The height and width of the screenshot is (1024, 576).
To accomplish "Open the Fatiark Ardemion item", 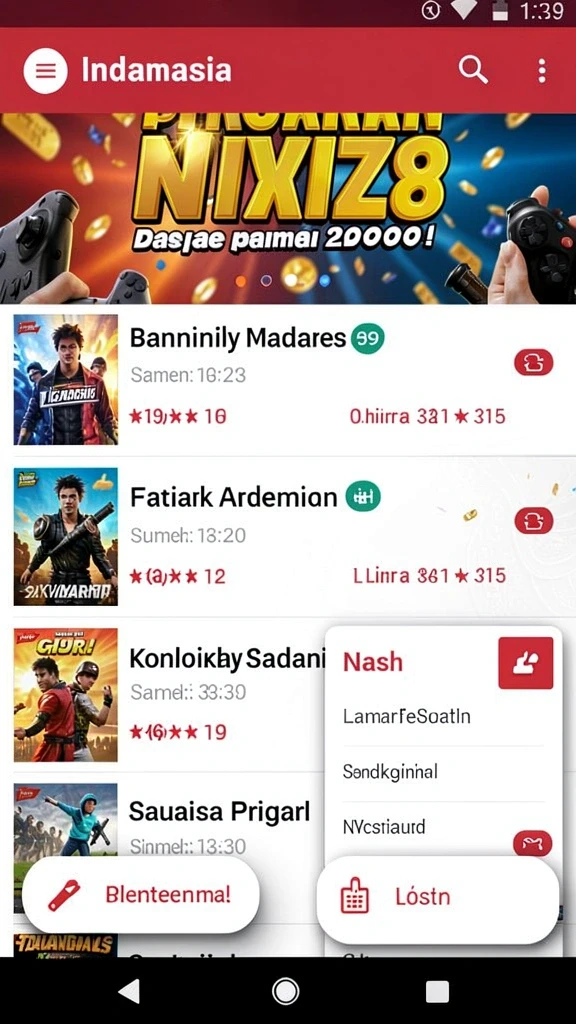I will pyautogui.click(x=288, y=537).
